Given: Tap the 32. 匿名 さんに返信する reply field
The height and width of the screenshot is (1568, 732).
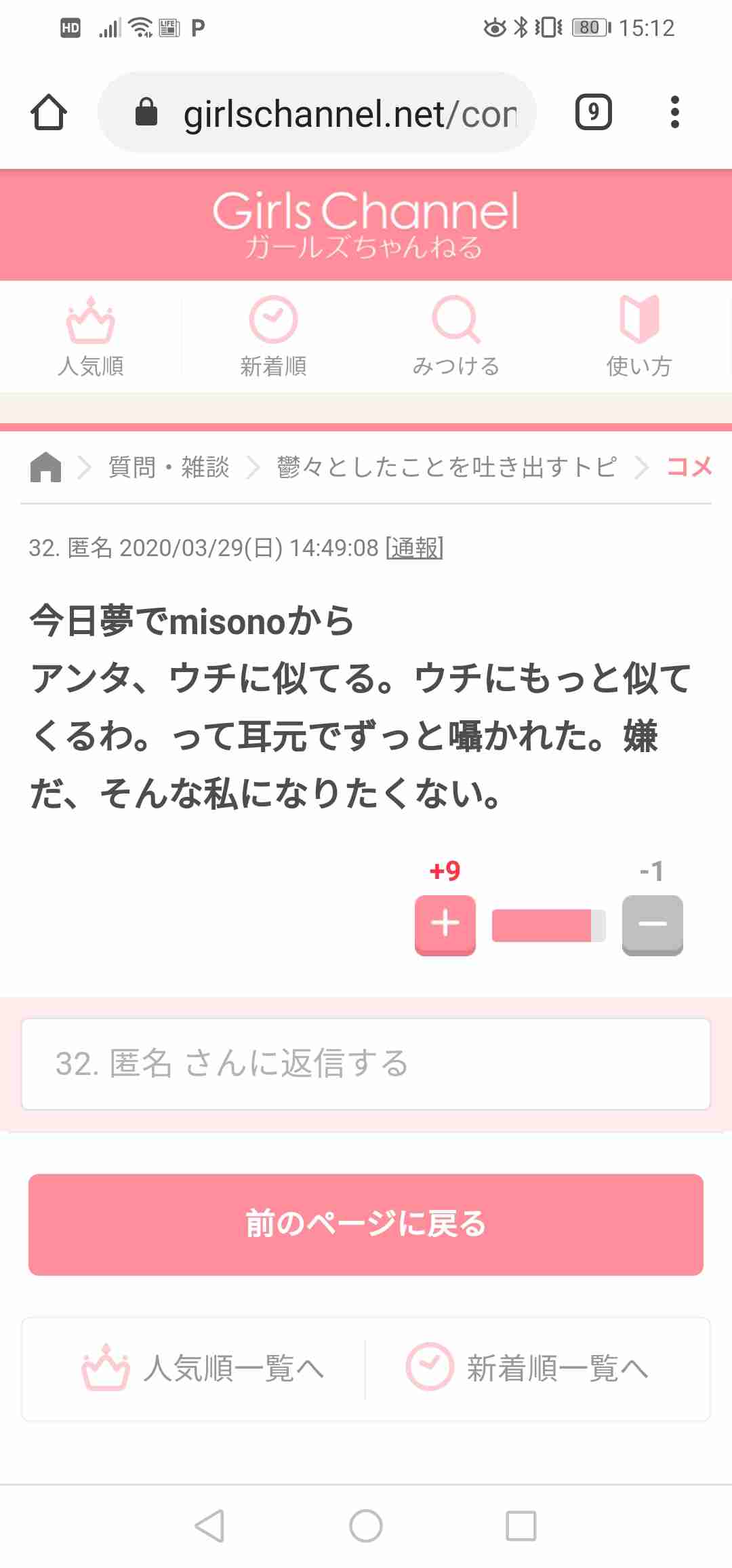Looking at the screenshot, I should (366, 1063).
